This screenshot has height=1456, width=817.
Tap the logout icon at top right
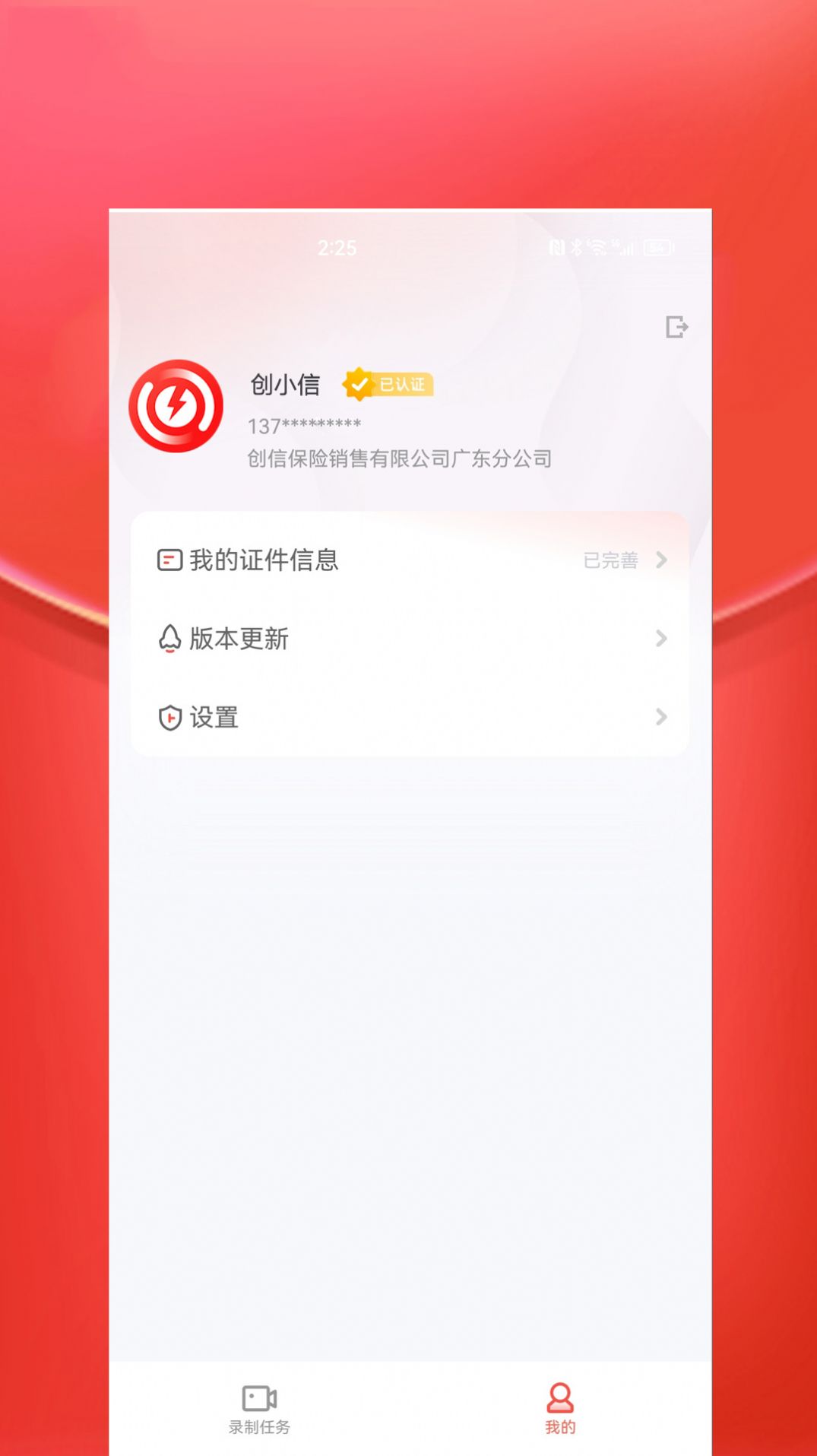(675, 327)
